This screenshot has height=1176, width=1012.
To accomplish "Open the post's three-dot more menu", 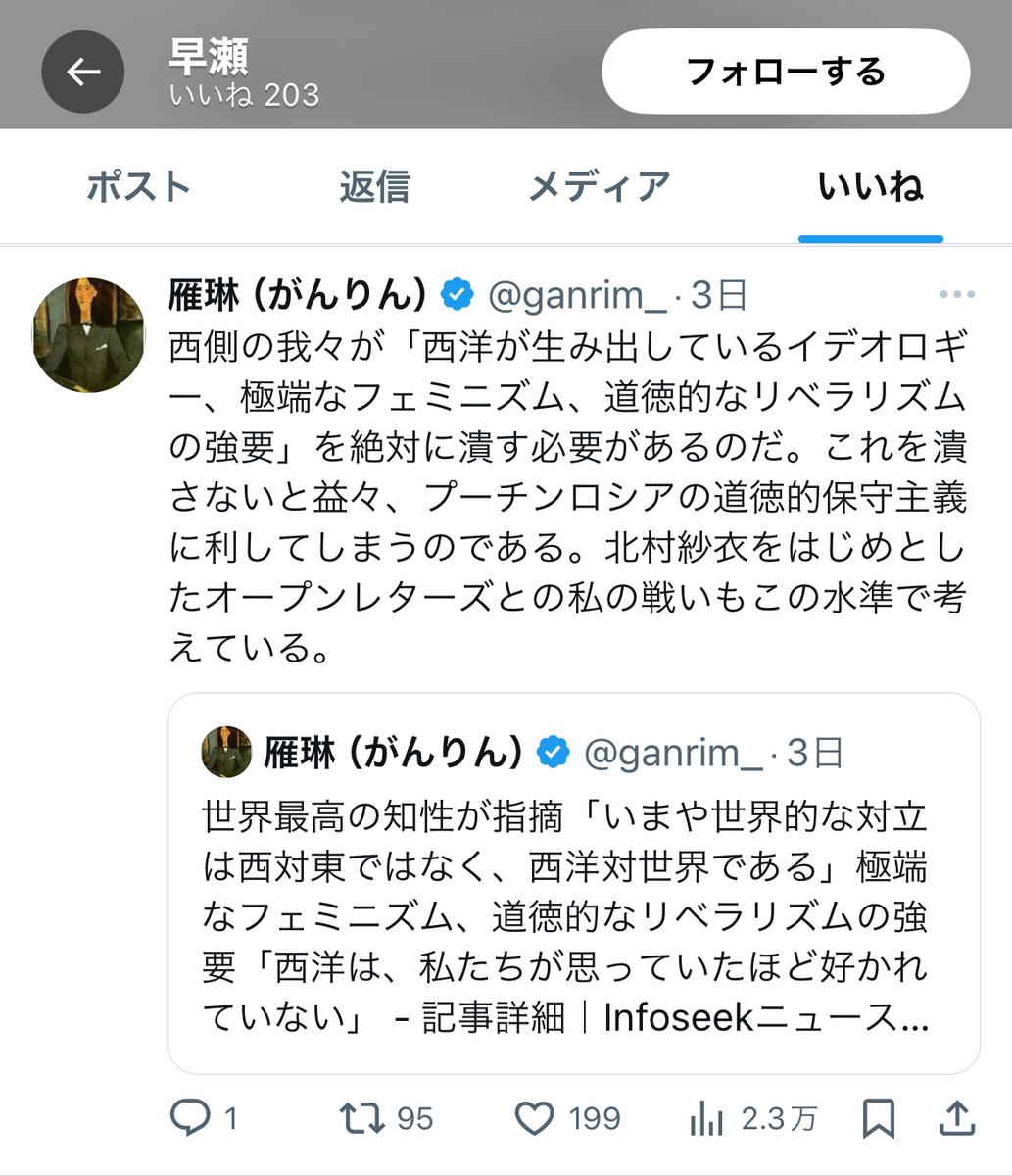I will coord(956,295).
